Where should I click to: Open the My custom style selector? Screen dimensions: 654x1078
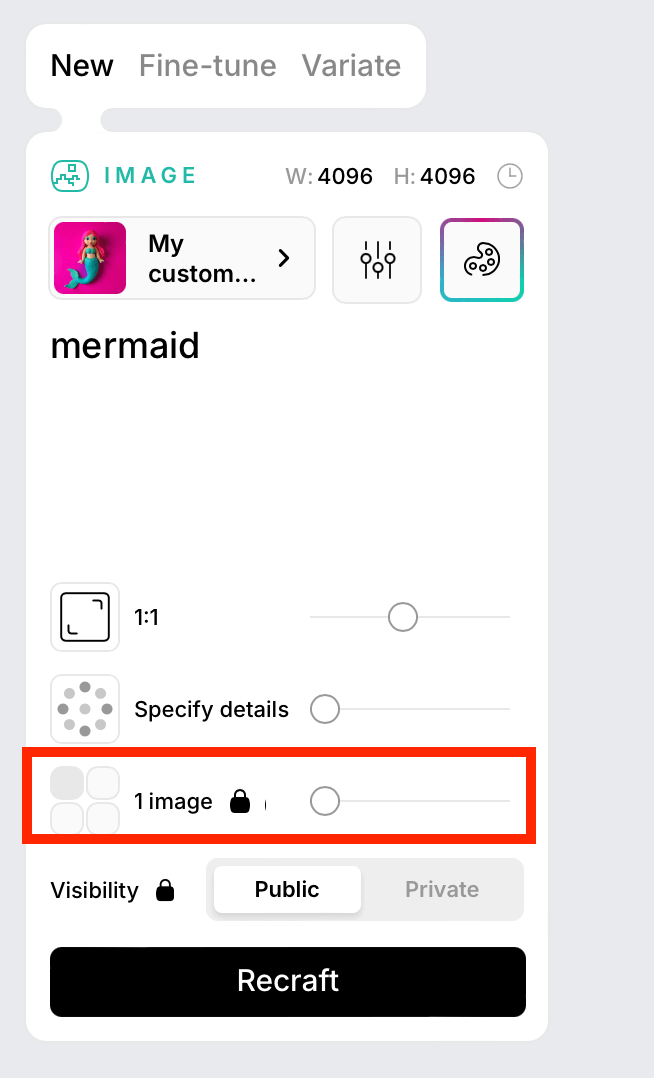tap(182, 258)
